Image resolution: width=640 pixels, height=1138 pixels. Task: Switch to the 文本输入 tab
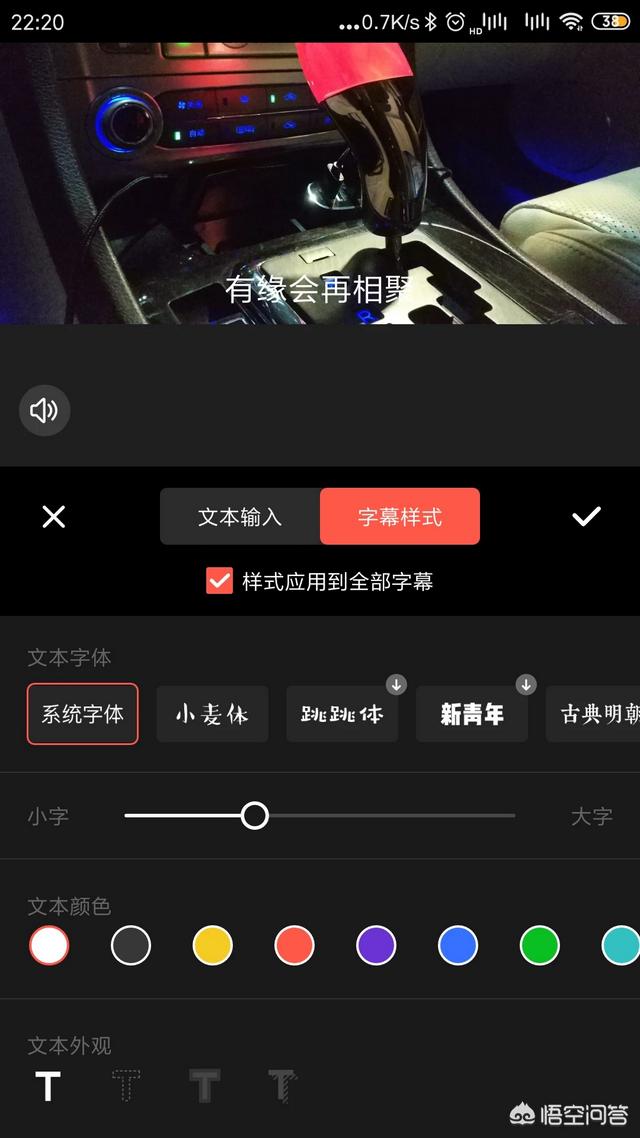[240, 516]
